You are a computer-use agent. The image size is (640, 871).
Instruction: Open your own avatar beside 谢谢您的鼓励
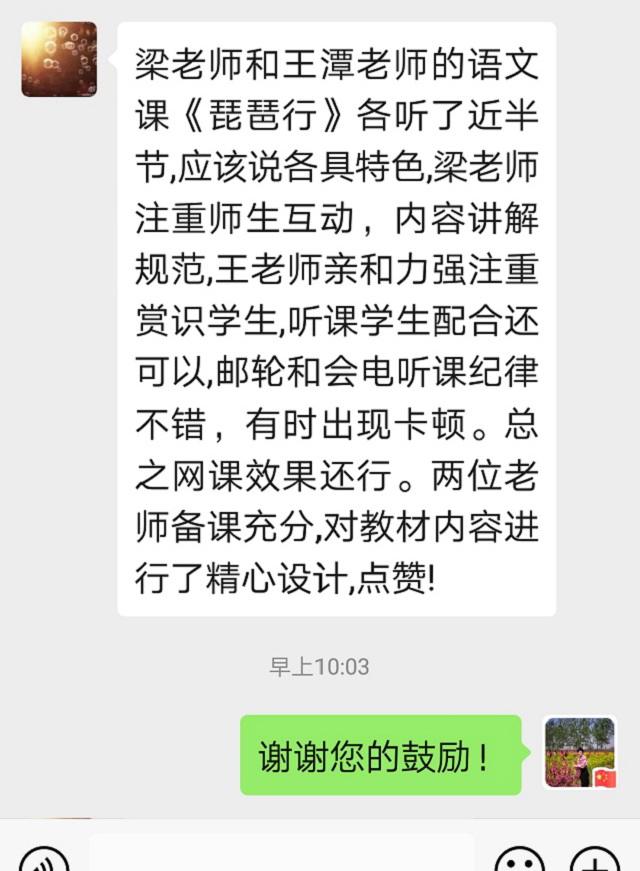[579, 752]
